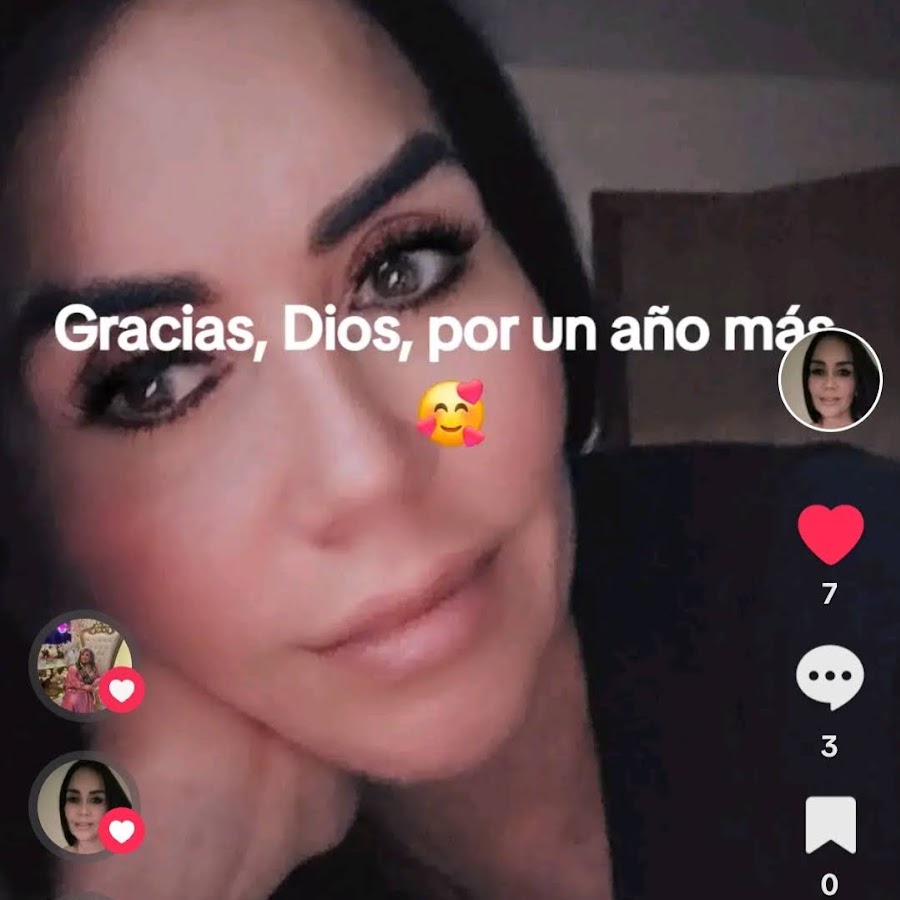This screenshot has height=900, width=900.
Task: Open the liker avatar showing a dark-haired woman's portrait
Action: pos(85,805)
